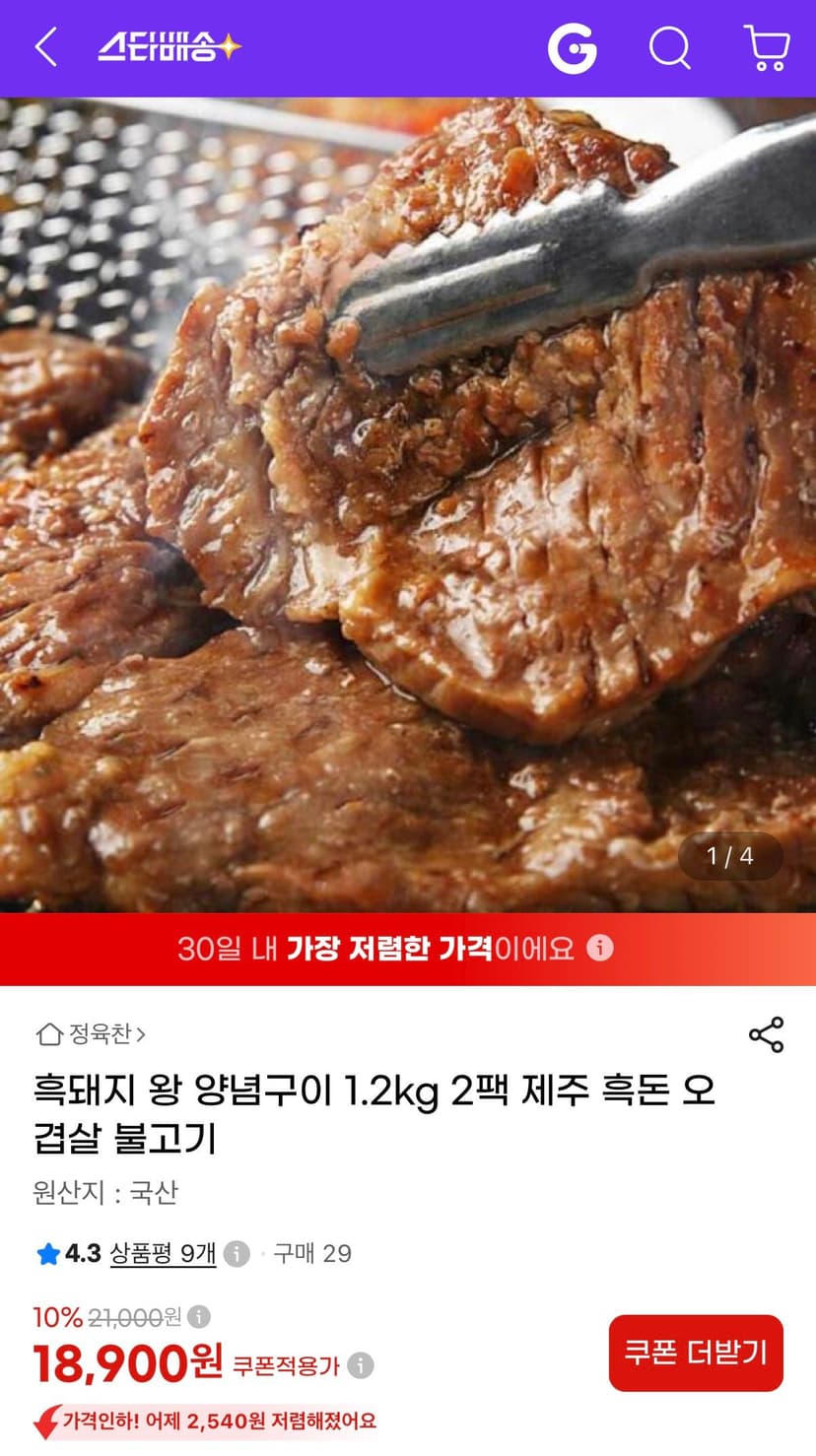This screenshot has height=1456, width=816.
Task: Tap the info icon on the lowest price banner
Action: pyautogui.click(x=599, y=948)
